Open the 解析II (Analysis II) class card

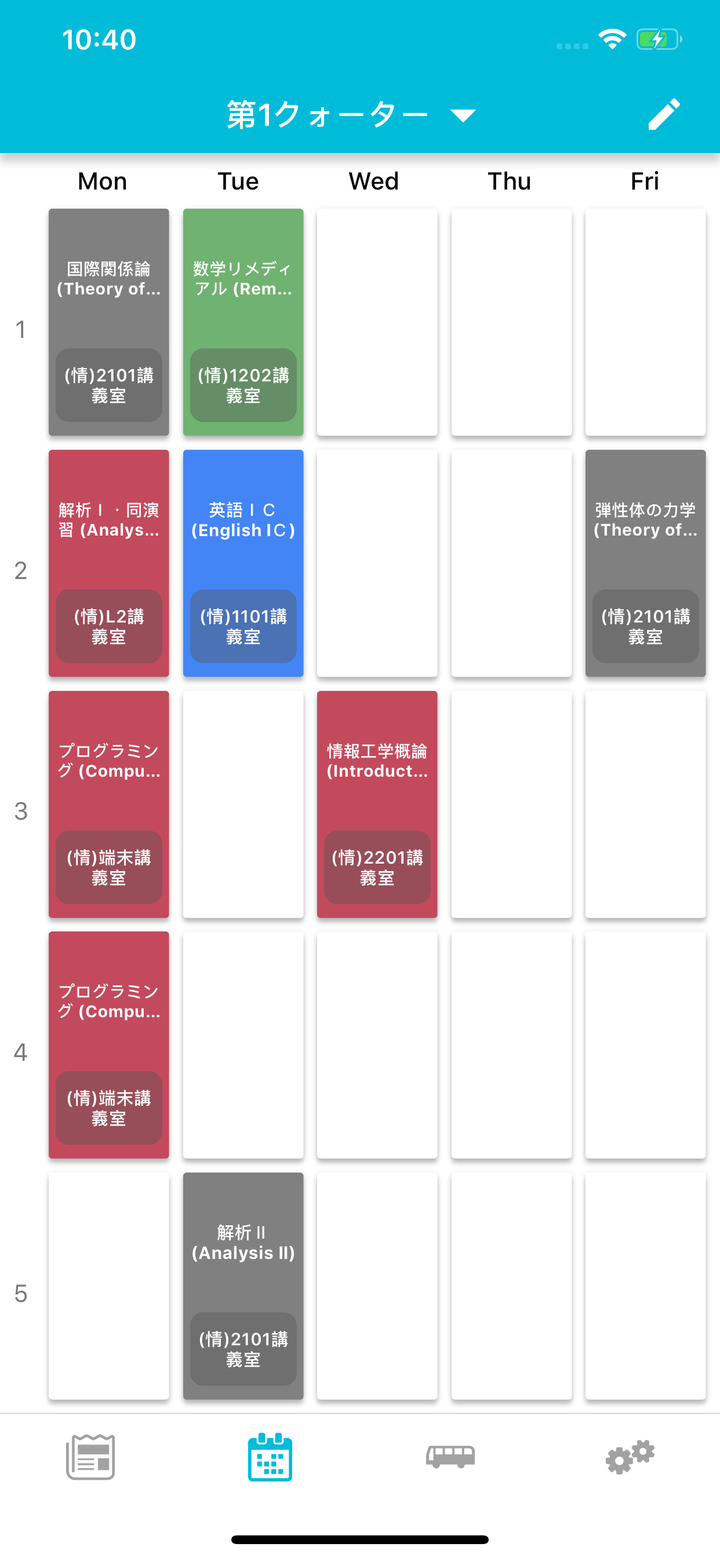243,1286
